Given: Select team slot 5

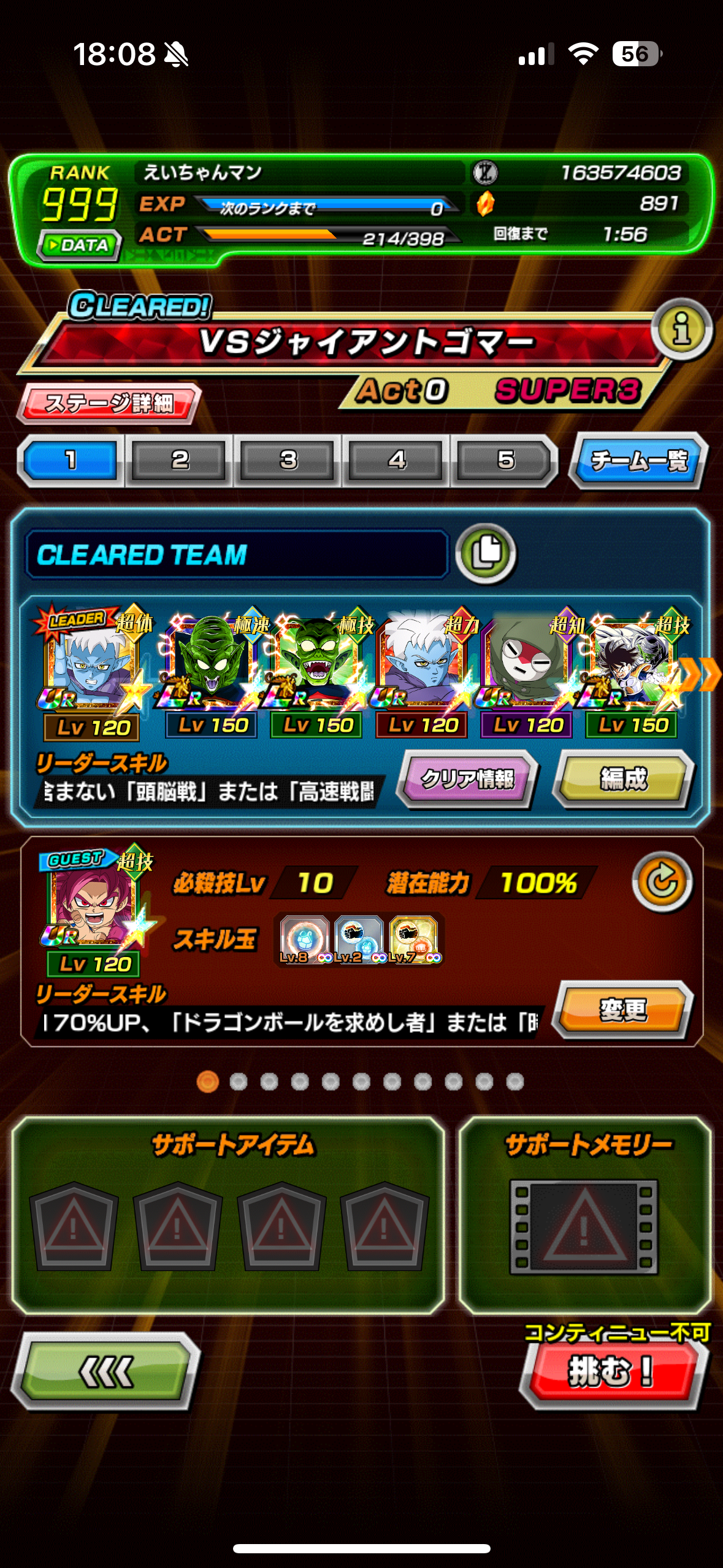Looking at the screenshot, I should [x=505, y=460].
